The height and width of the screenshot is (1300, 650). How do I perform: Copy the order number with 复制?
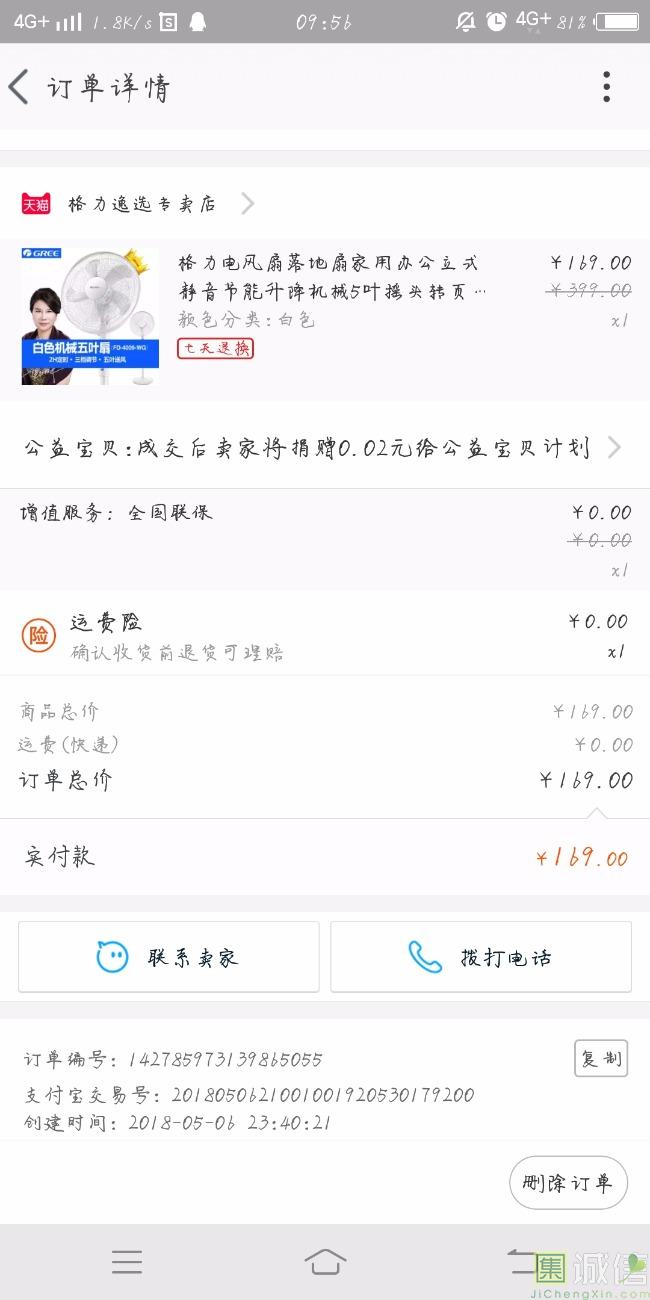point(601,1058)
